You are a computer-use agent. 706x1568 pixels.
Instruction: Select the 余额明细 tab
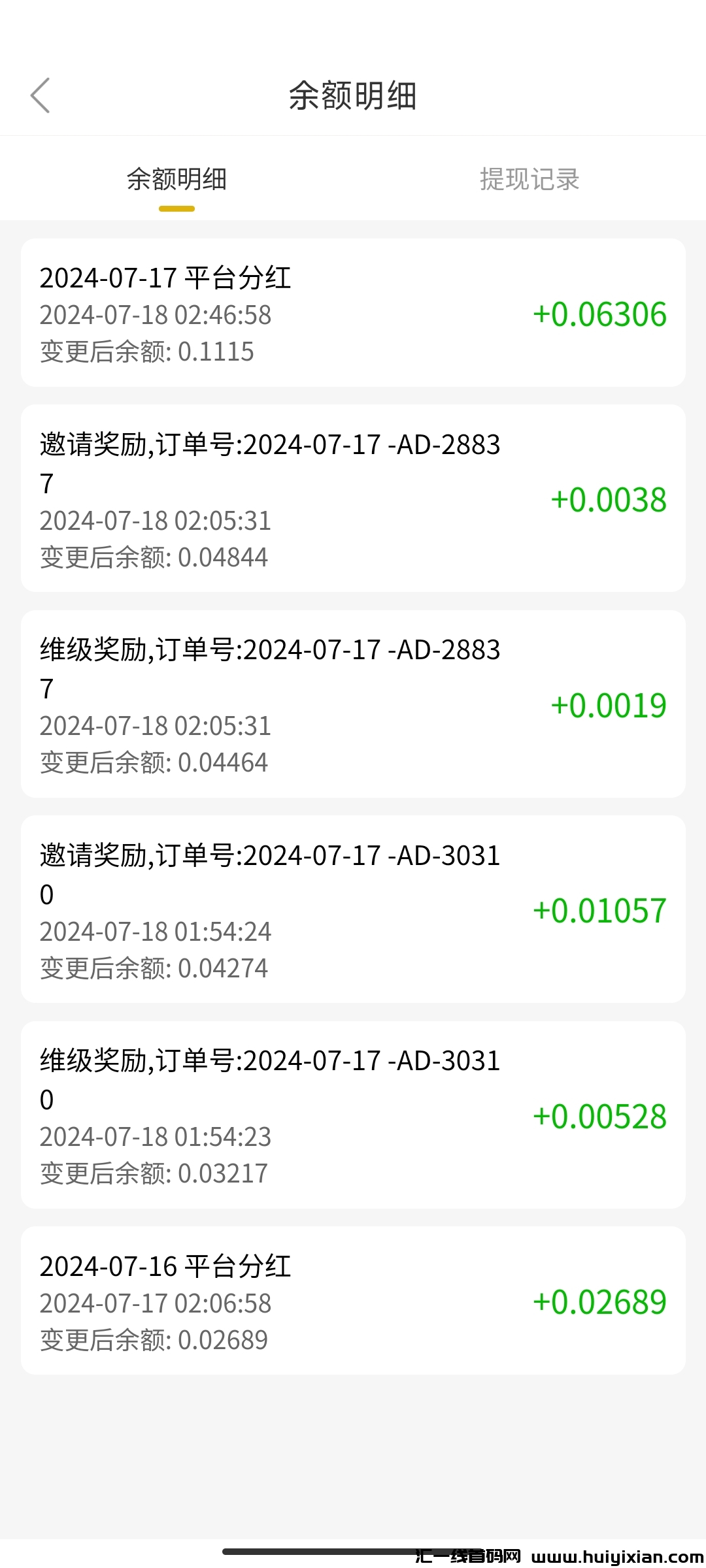click(x=176, y=180)
